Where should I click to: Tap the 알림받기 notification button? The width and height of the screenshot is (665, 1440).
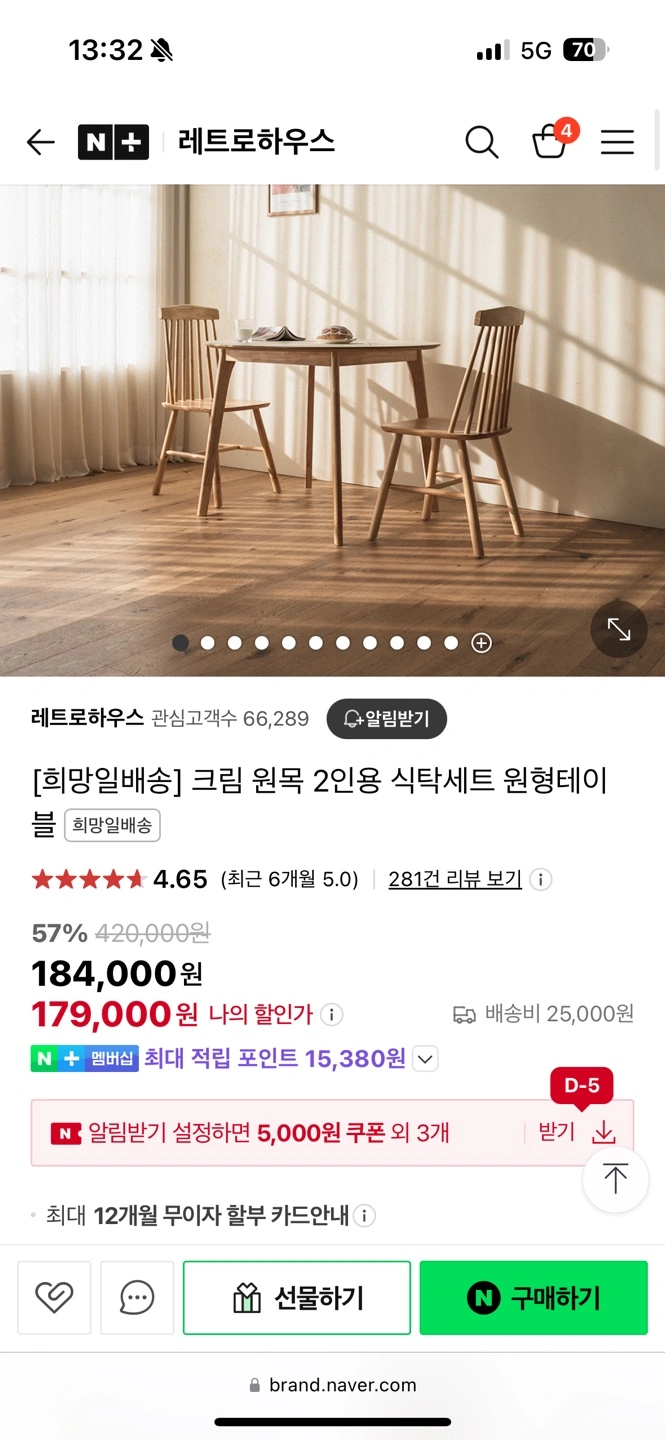point(386,718)
